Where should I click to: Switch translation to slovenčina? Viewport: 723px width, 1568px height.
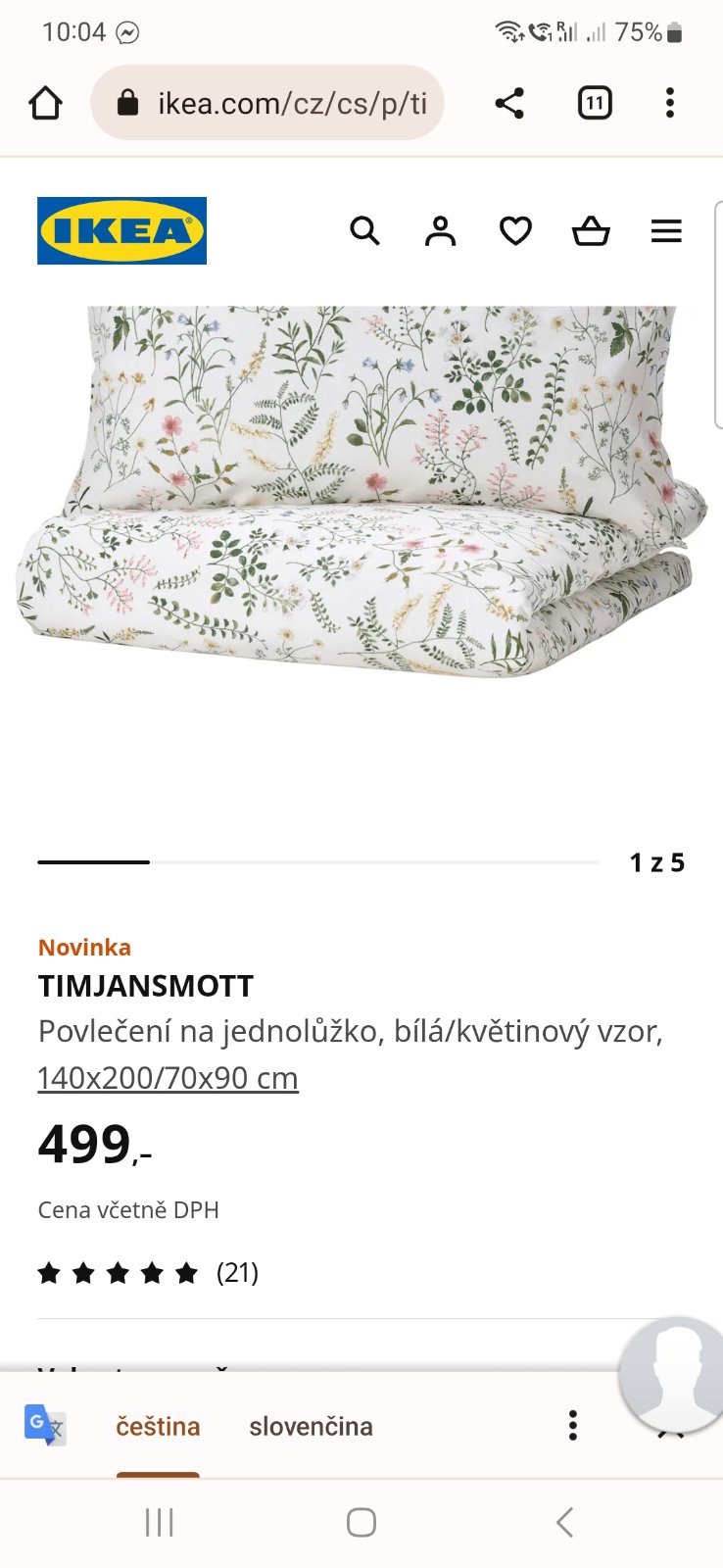(311, 1426)
